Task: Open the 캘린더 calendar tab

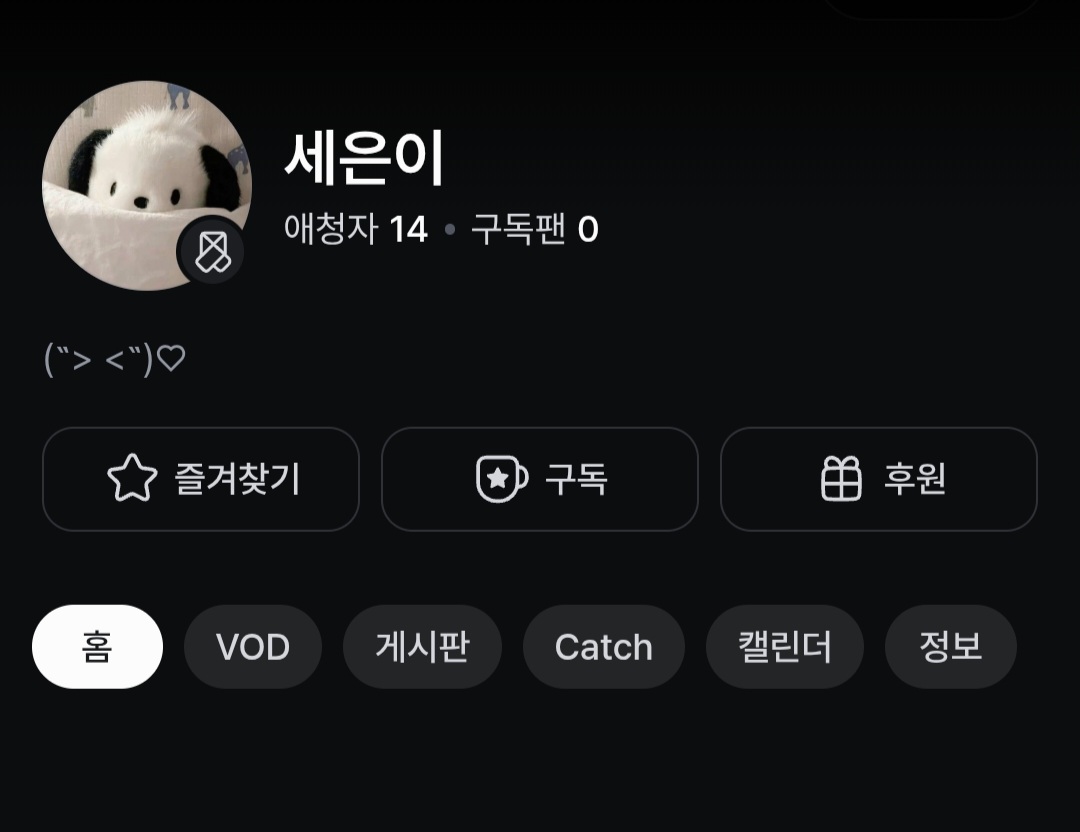Action: pyautogui.click(x=785, y=647)
